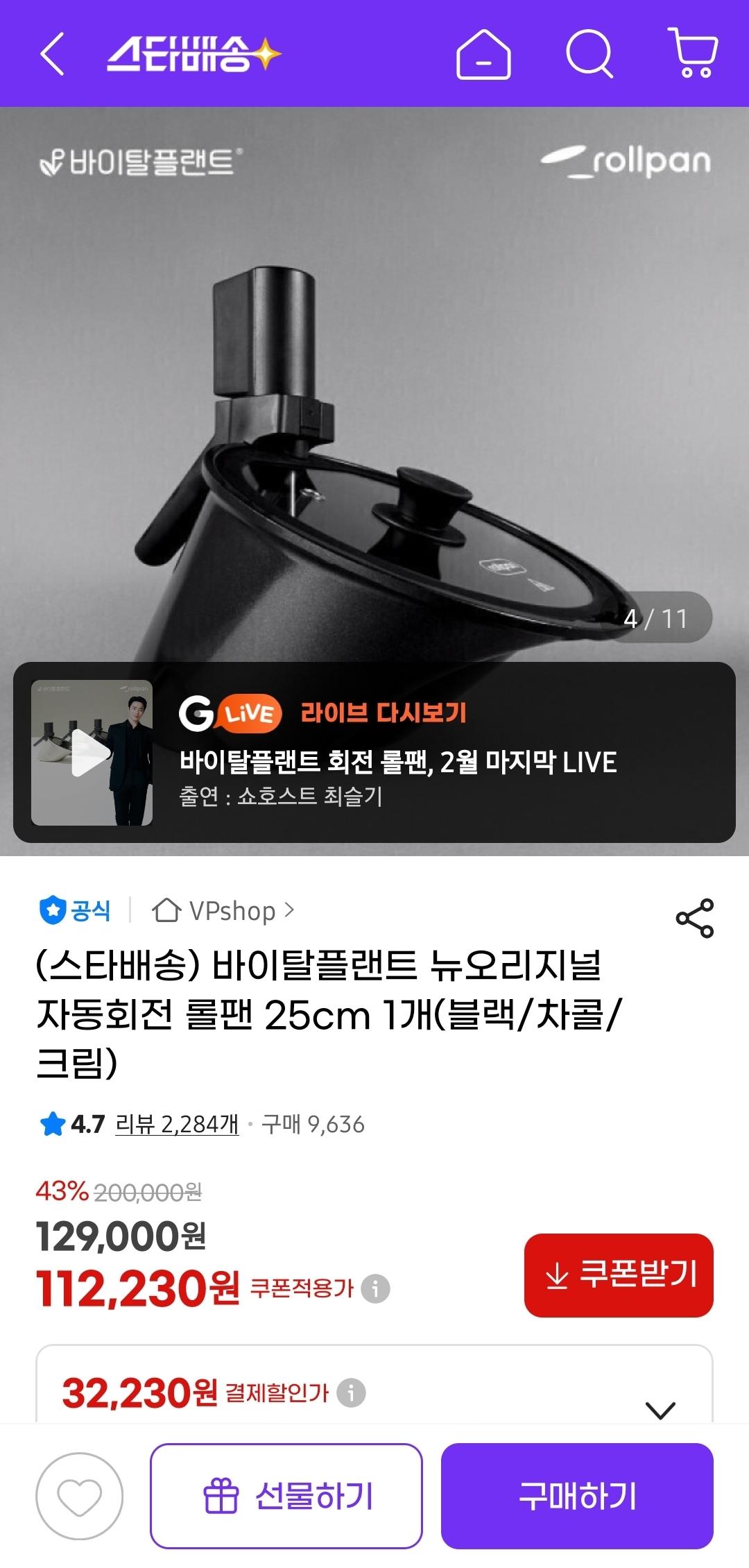Screen dimensions: 749x1568
Task: Open the search magnifier icon
Action: point(589,54)
